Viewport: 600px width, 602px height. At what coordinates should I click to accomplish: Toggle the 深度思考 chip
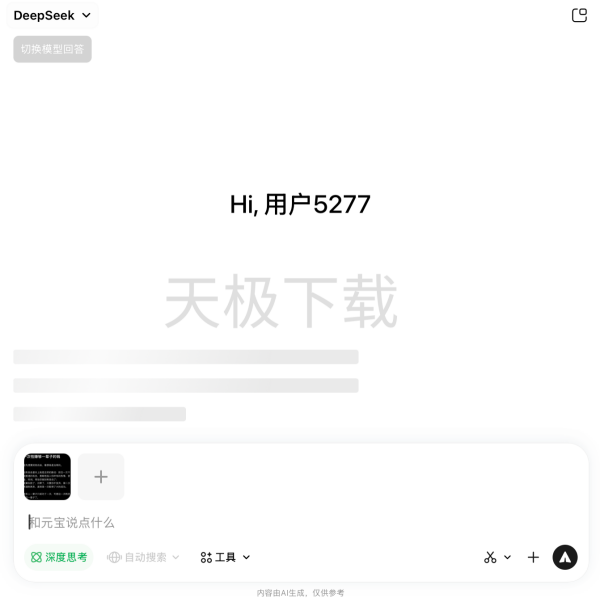pyautogui.click(x=59, y=557)
